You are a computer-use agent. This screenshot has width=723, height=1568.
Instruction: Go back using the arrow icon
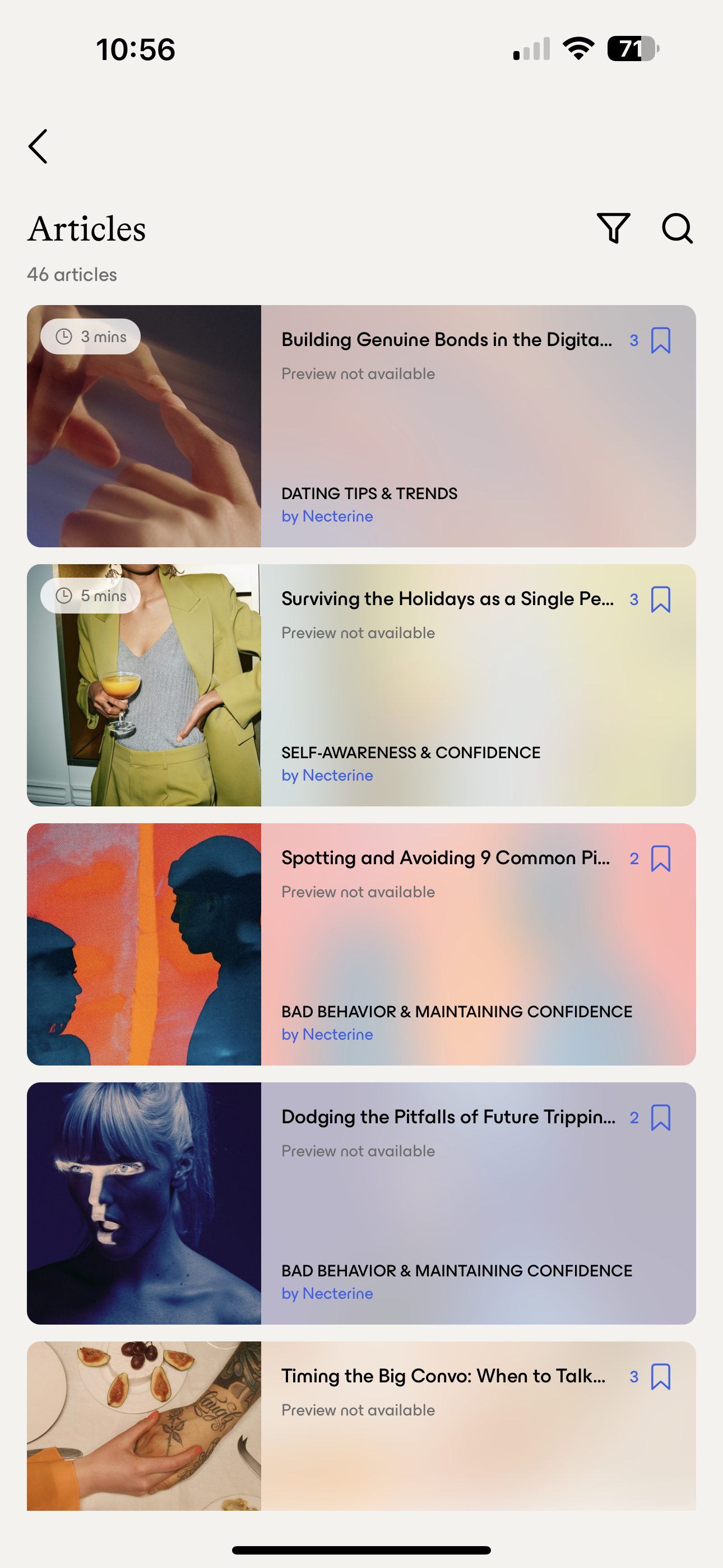click(38, 146)
